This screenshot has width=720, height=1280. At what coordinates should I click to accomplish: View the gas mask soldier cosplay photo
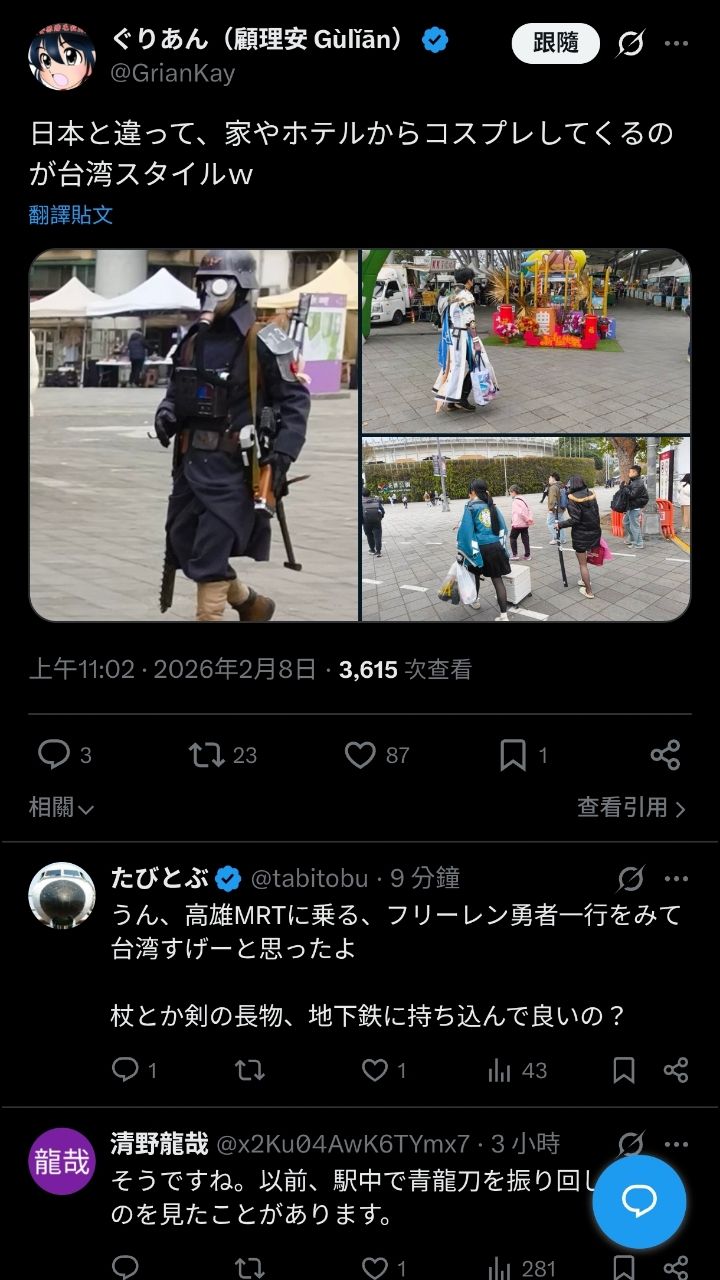pyautogui.click(x=194, y=435)
